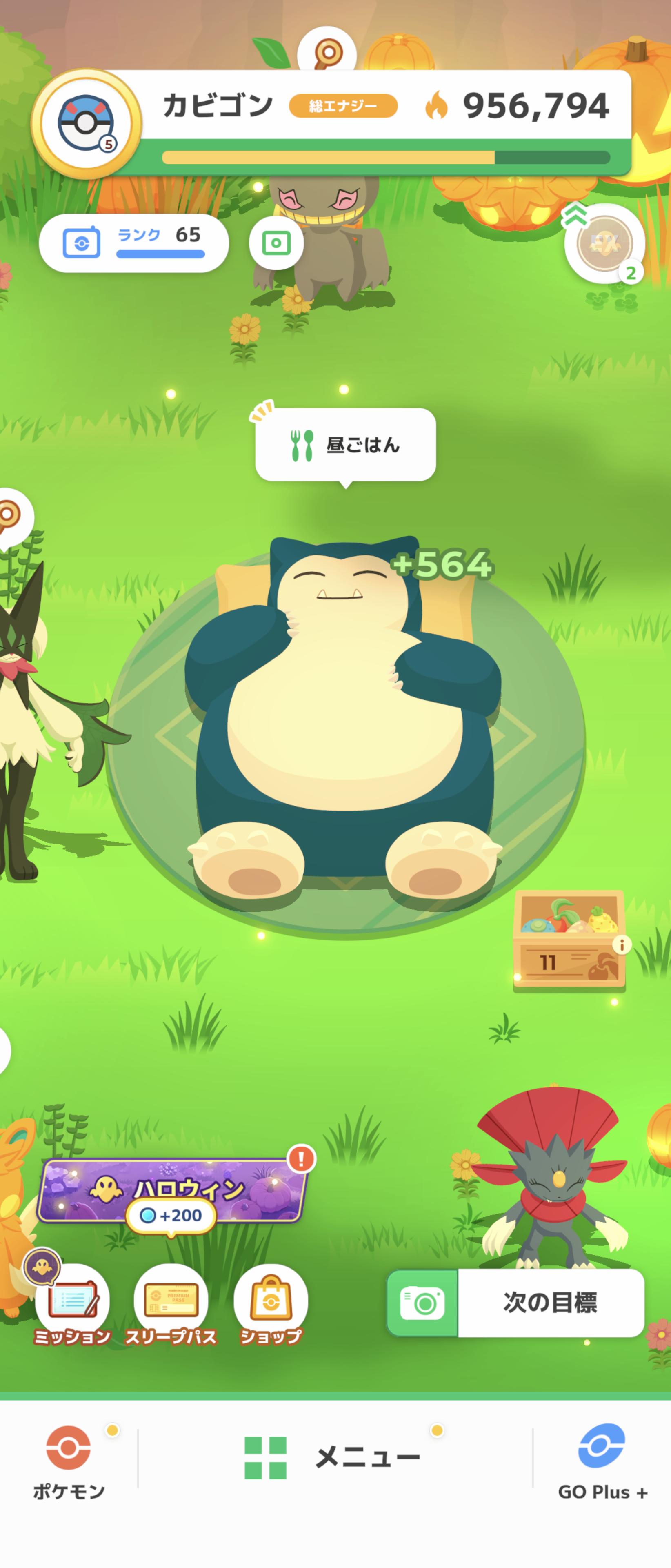Open the Great Ball area icon

pyautogui.click(x=87, y=124)
